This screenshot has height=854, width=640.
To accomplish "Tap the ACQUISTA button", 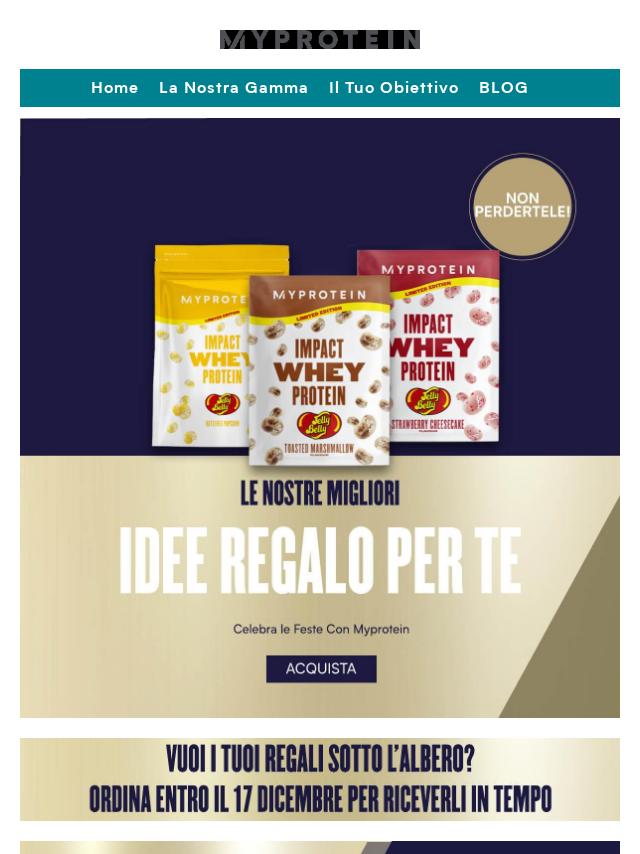I will pos(321,668).
